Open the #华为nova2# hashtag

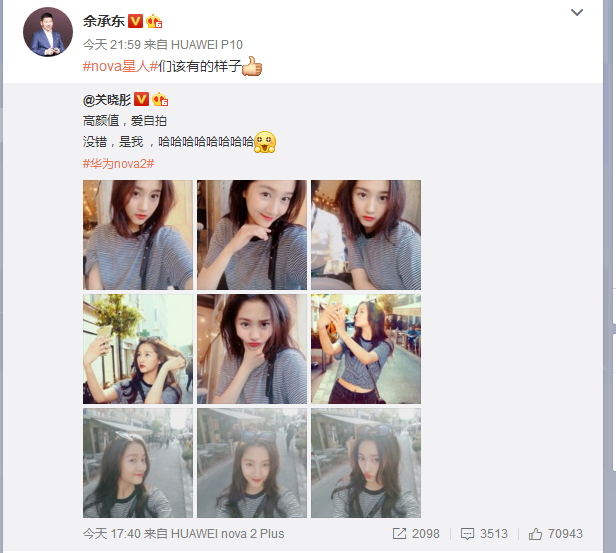click(x=118, y=163)
